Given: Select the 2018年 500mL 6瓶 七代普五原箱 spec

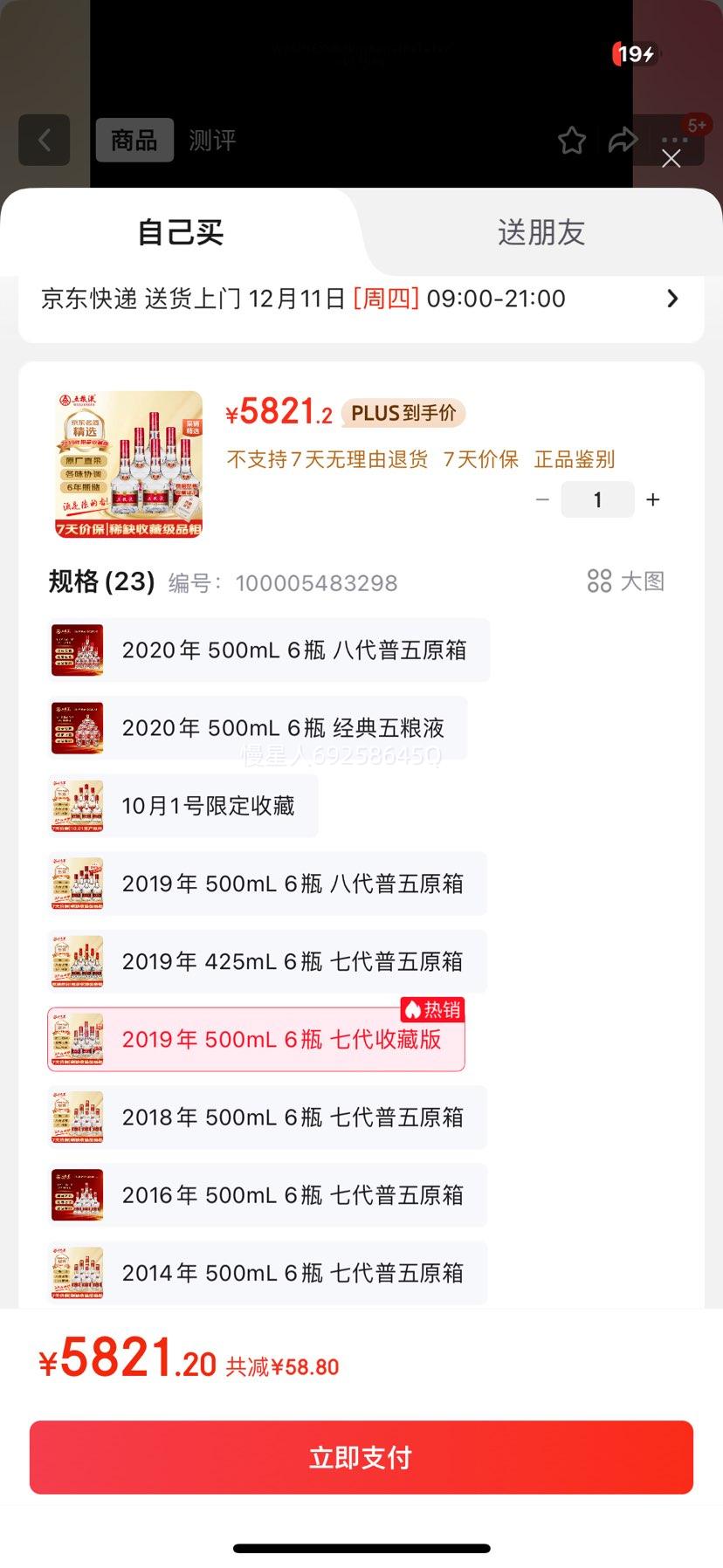Looking at the screenshot, I should [x=264, y=1118].
